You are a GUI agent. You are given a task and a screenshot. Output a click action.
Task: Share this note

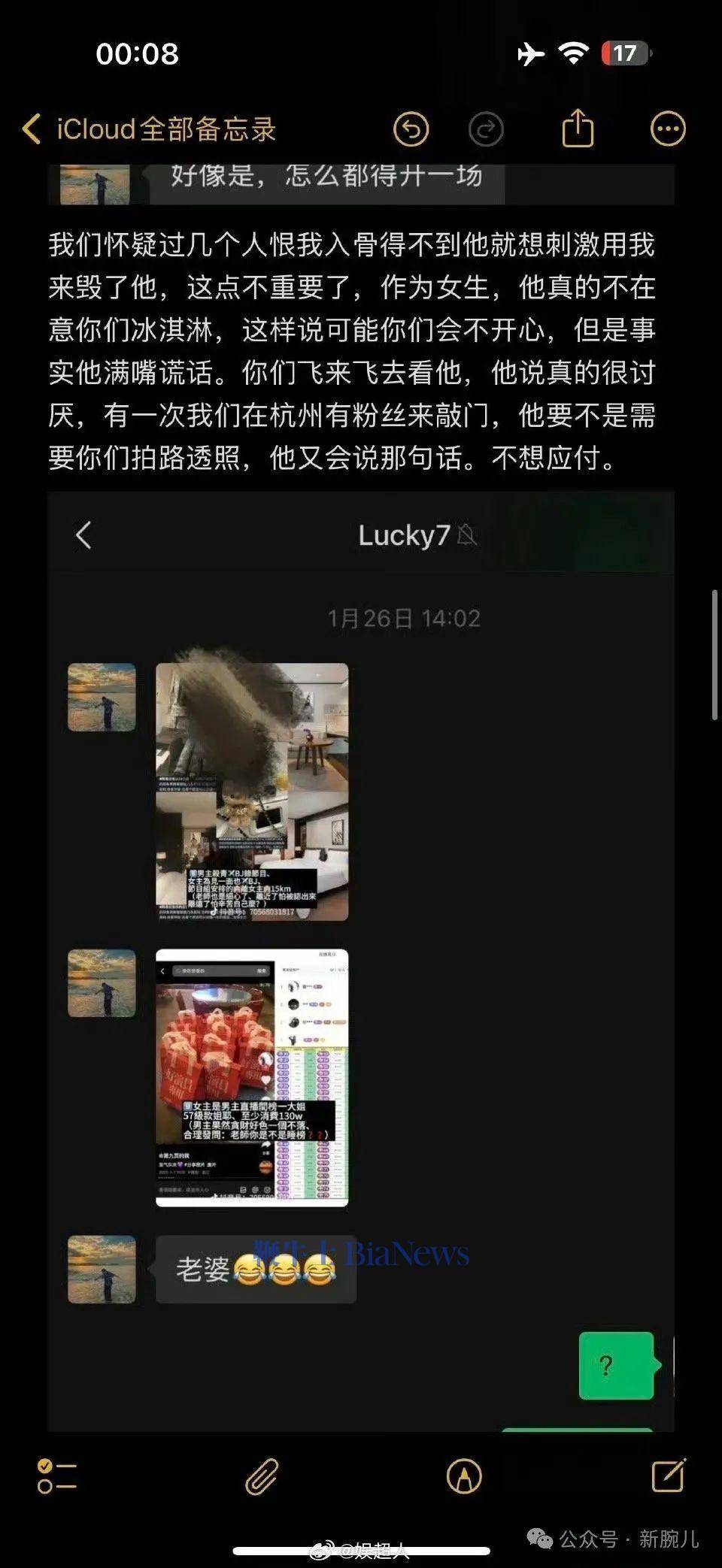tap(578, 129)
